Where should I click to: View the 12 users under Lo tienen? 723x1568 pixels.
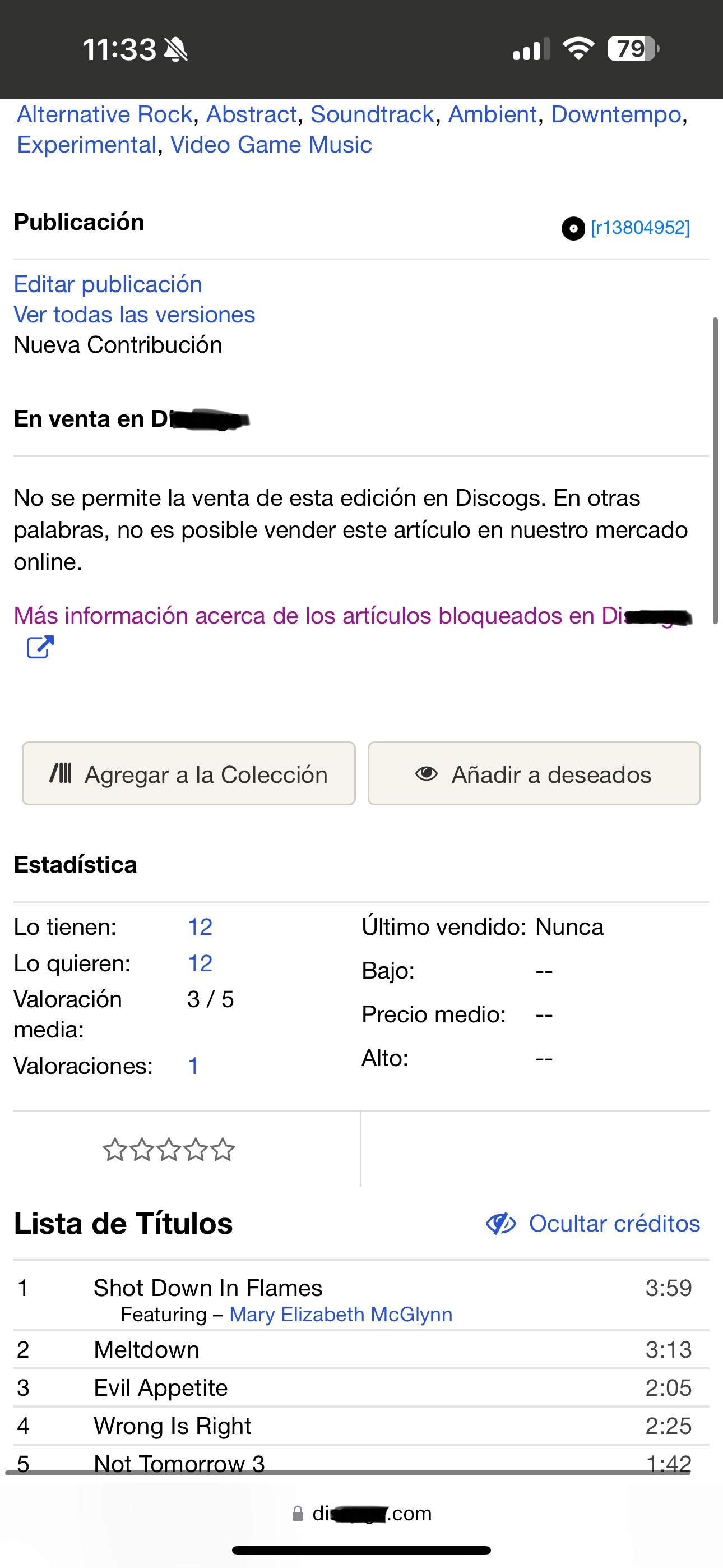point(200,927)
